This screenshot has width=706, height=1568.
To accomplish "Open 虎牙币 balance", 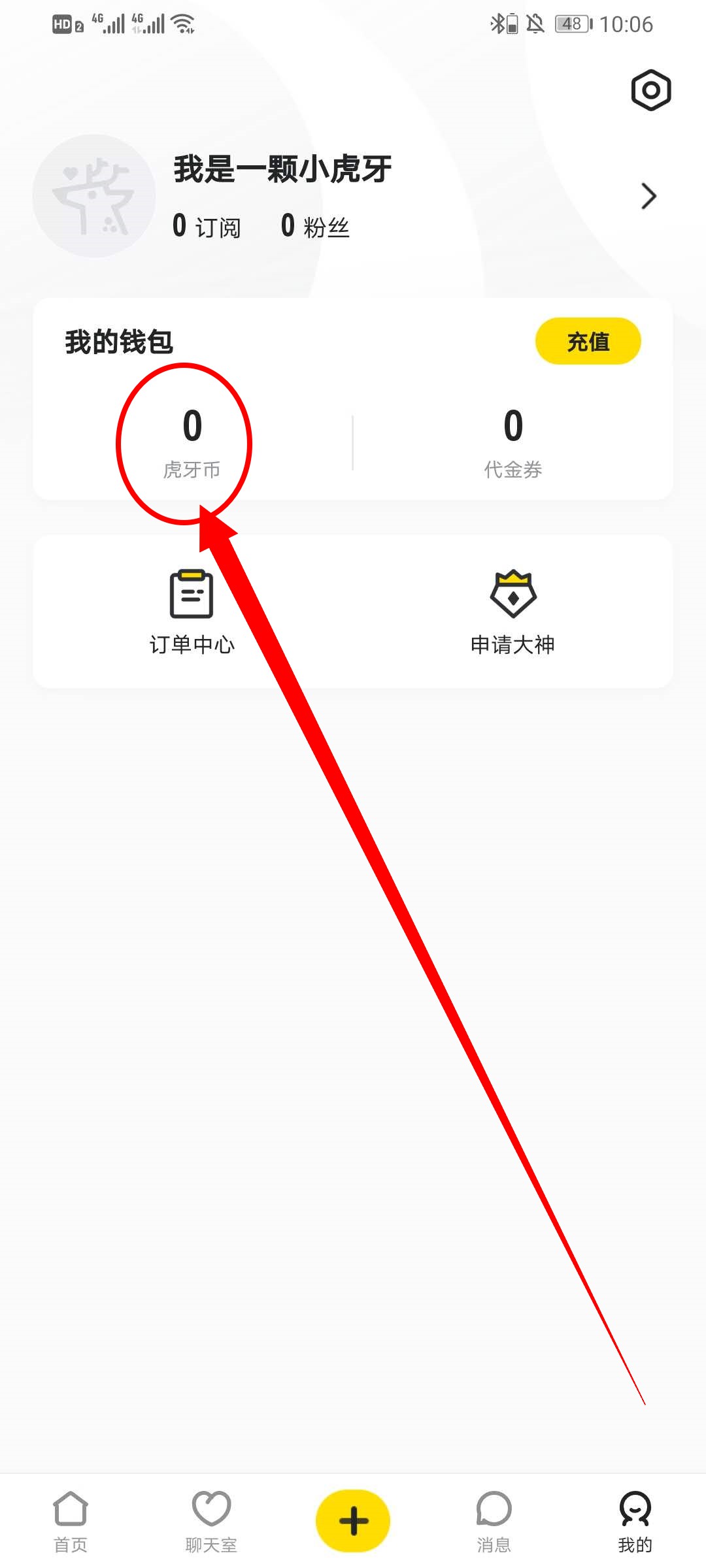I will point(192,441).
